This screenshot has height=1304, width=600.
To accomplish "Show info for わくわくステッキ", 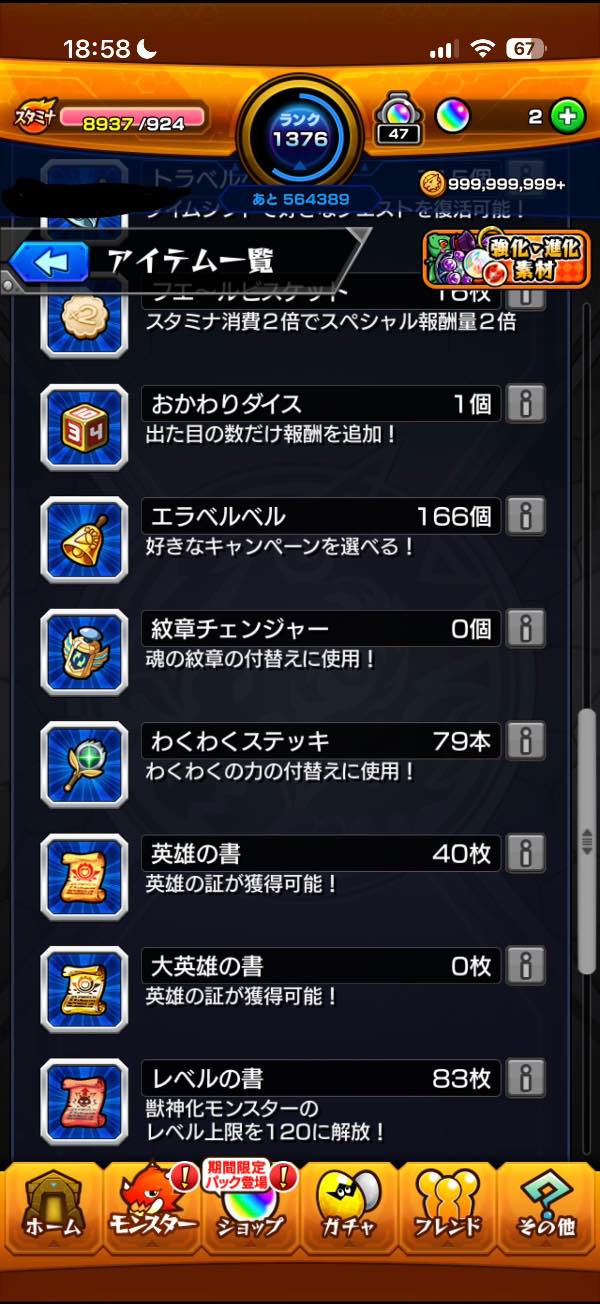I will [x=525, y=741].
